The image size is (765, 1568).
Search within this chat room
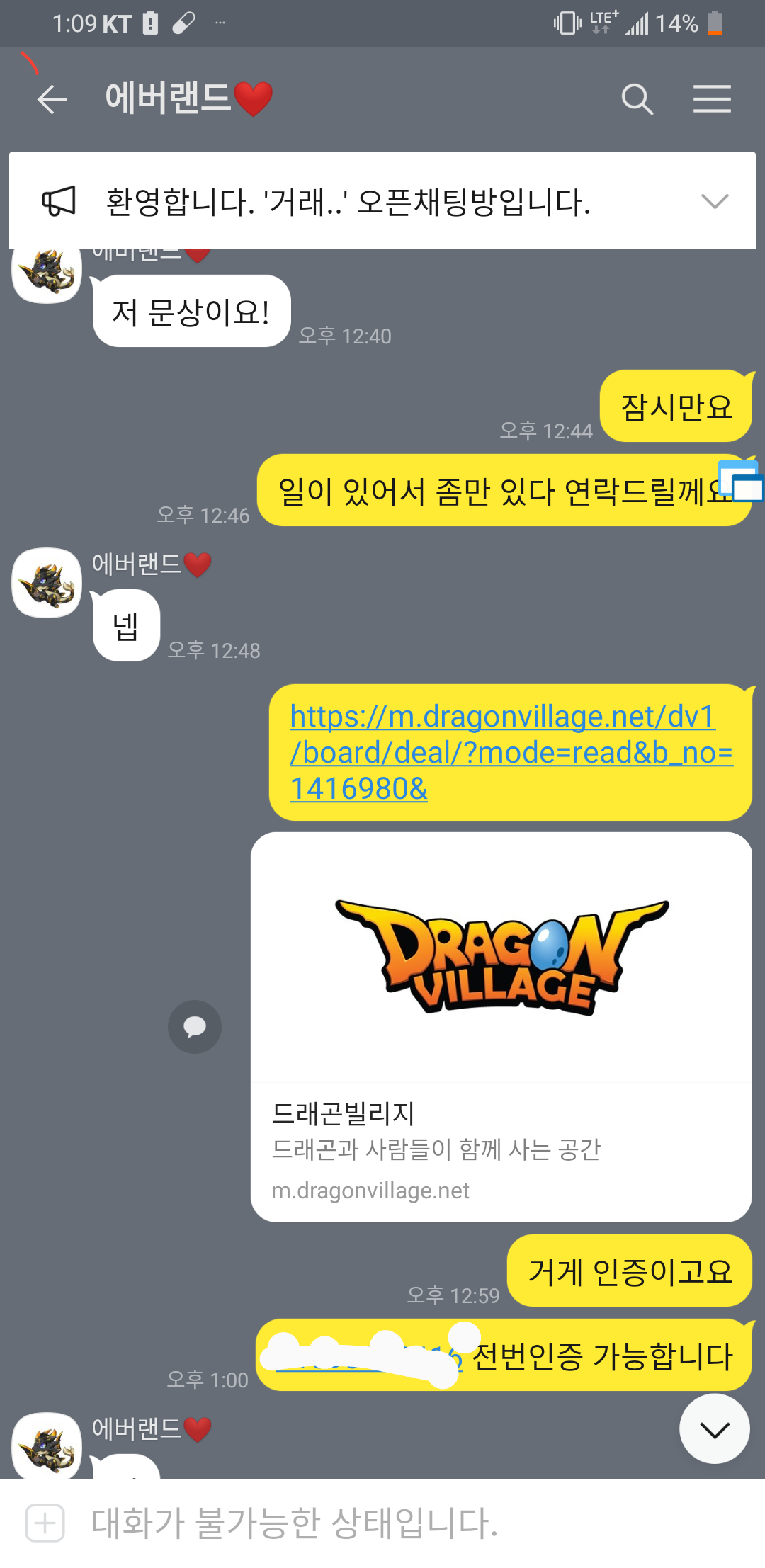point(636,99)
